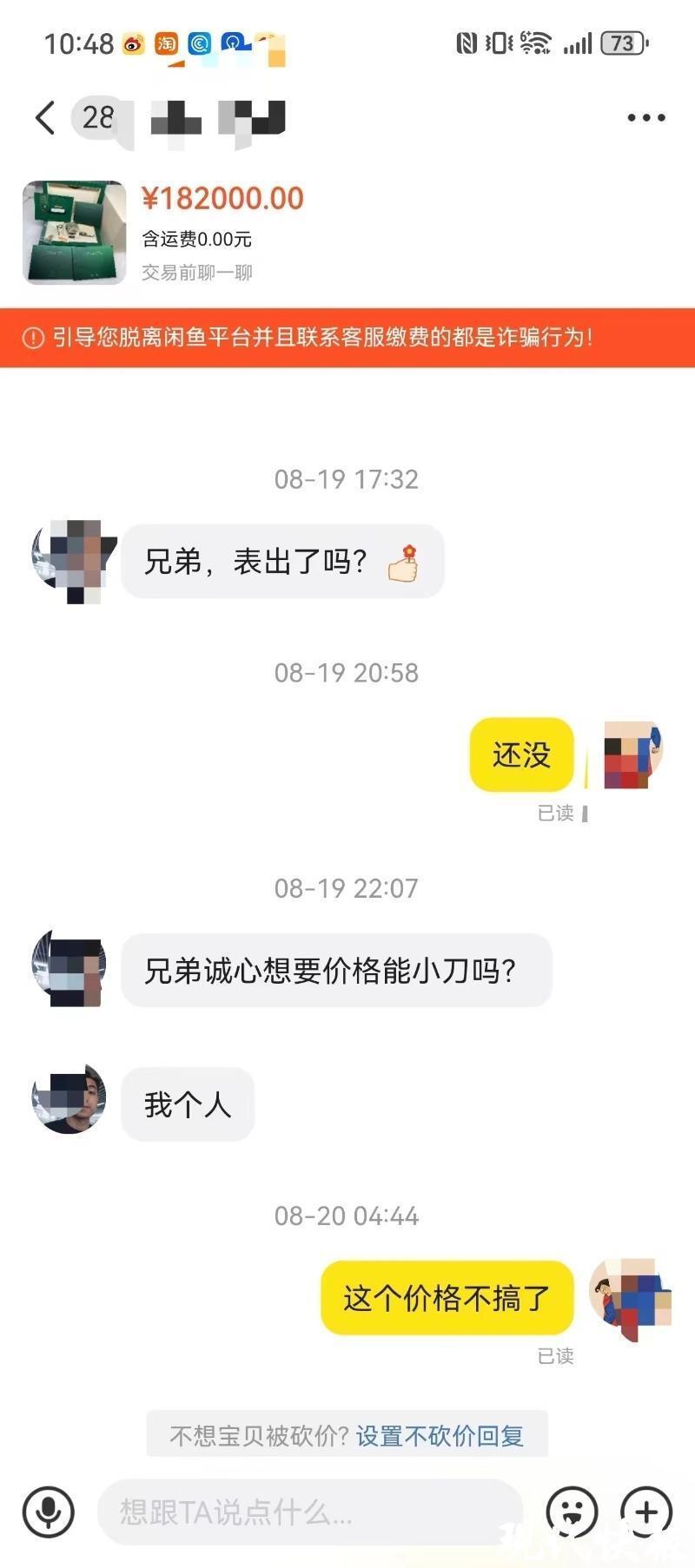View the buyer's avatar next to 兄弟，表出了吗
This screenshot has width=695, height=1568.
pyautogui.click(x=73, y=561)
